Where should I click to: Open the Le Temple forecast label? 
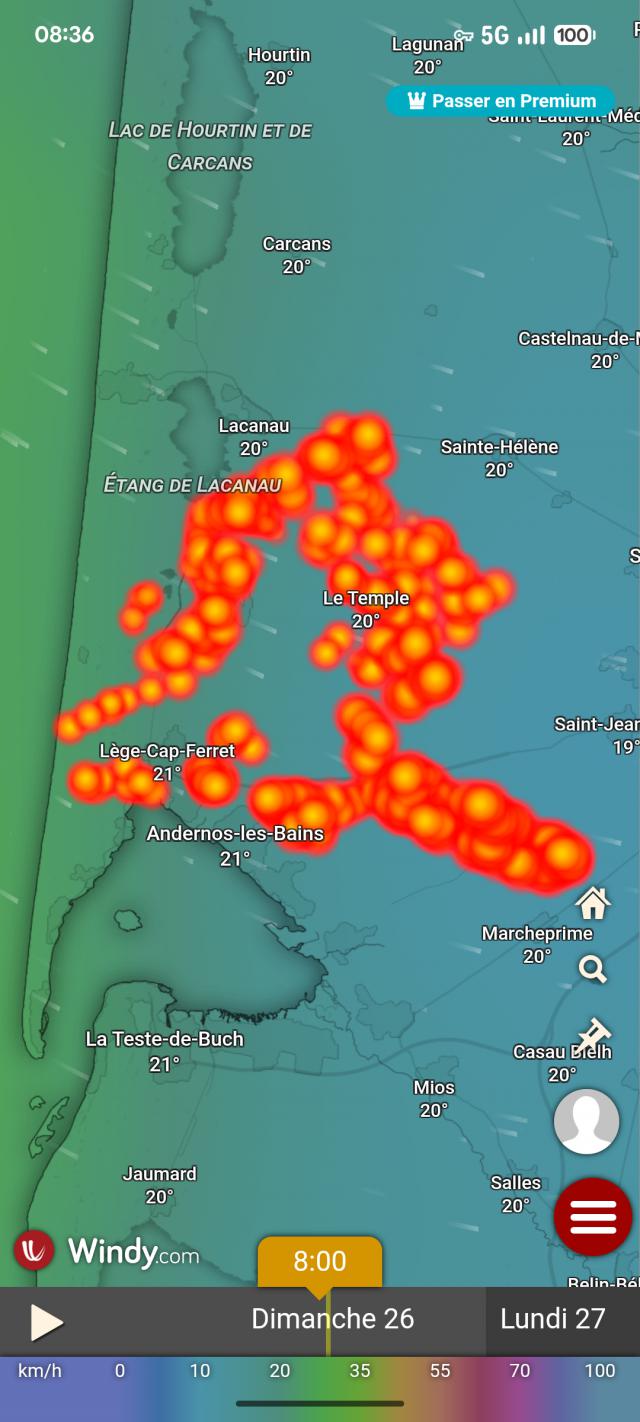(x=366, y=609)
